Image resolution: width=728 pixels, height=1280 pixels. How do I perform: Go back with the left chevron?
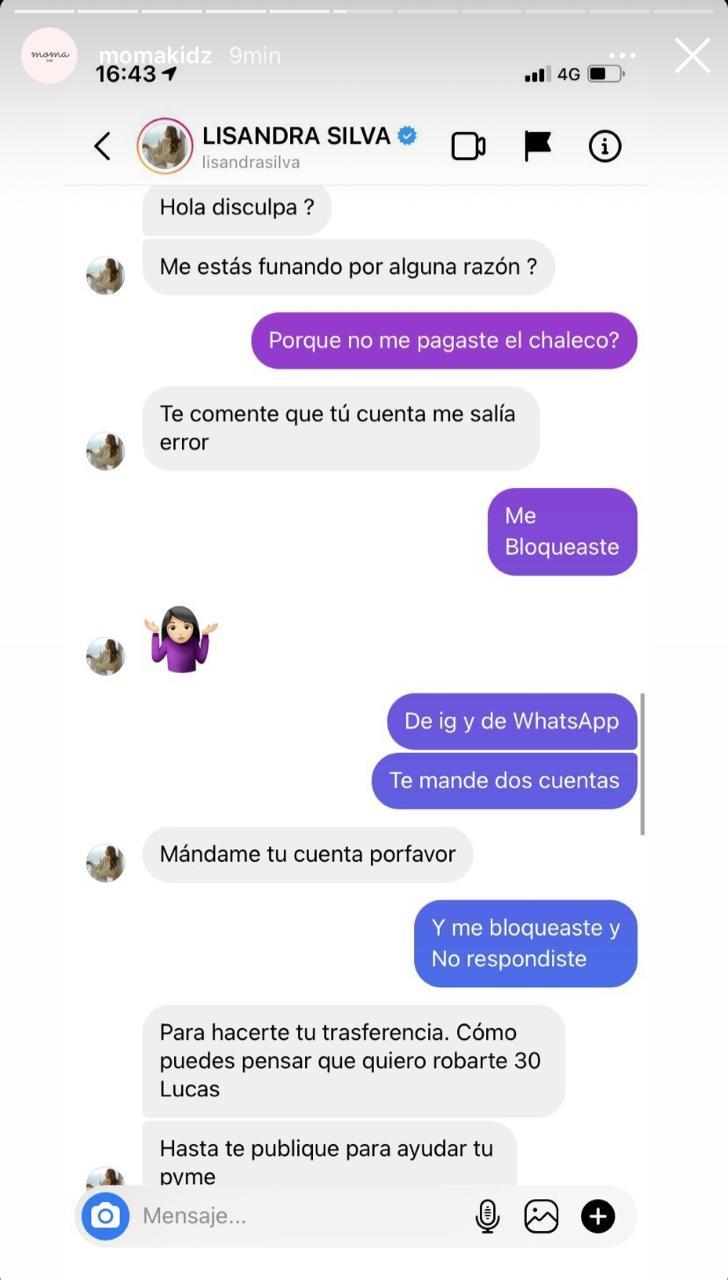pyautogui.click(x=102, y=145)
